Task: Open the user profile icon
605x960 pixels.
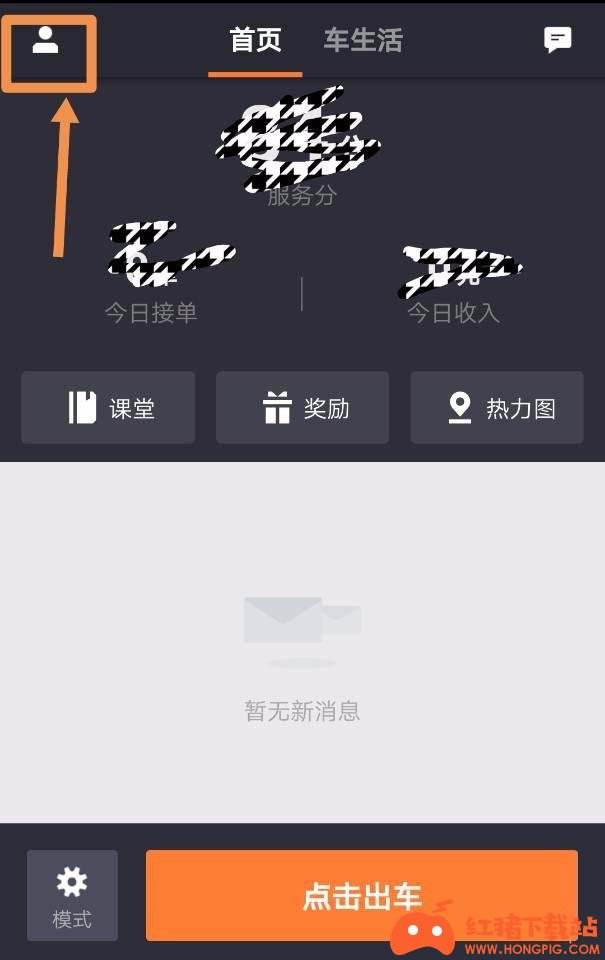Action: [46, 41]
